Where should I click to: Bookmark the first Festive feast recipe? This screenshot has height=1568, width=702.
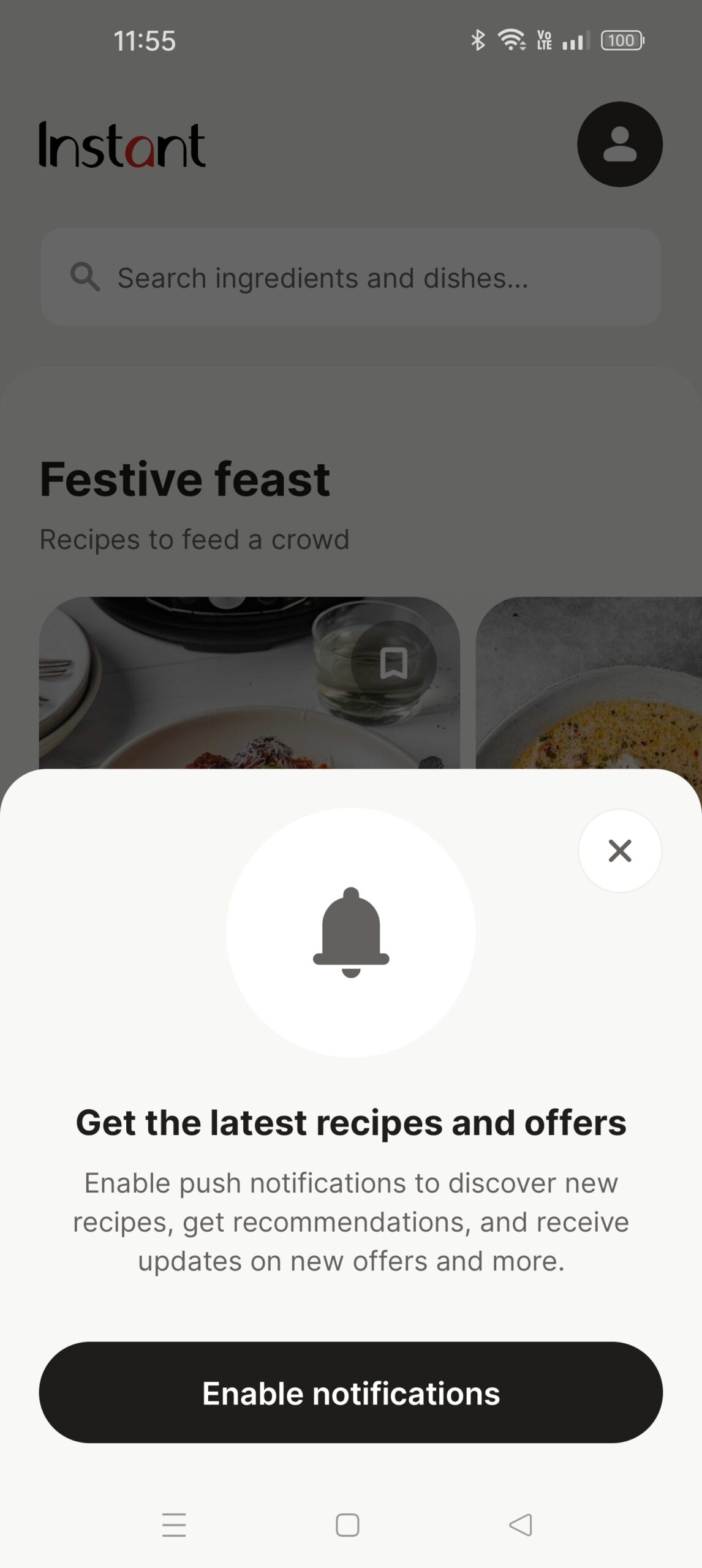(393, 663)
